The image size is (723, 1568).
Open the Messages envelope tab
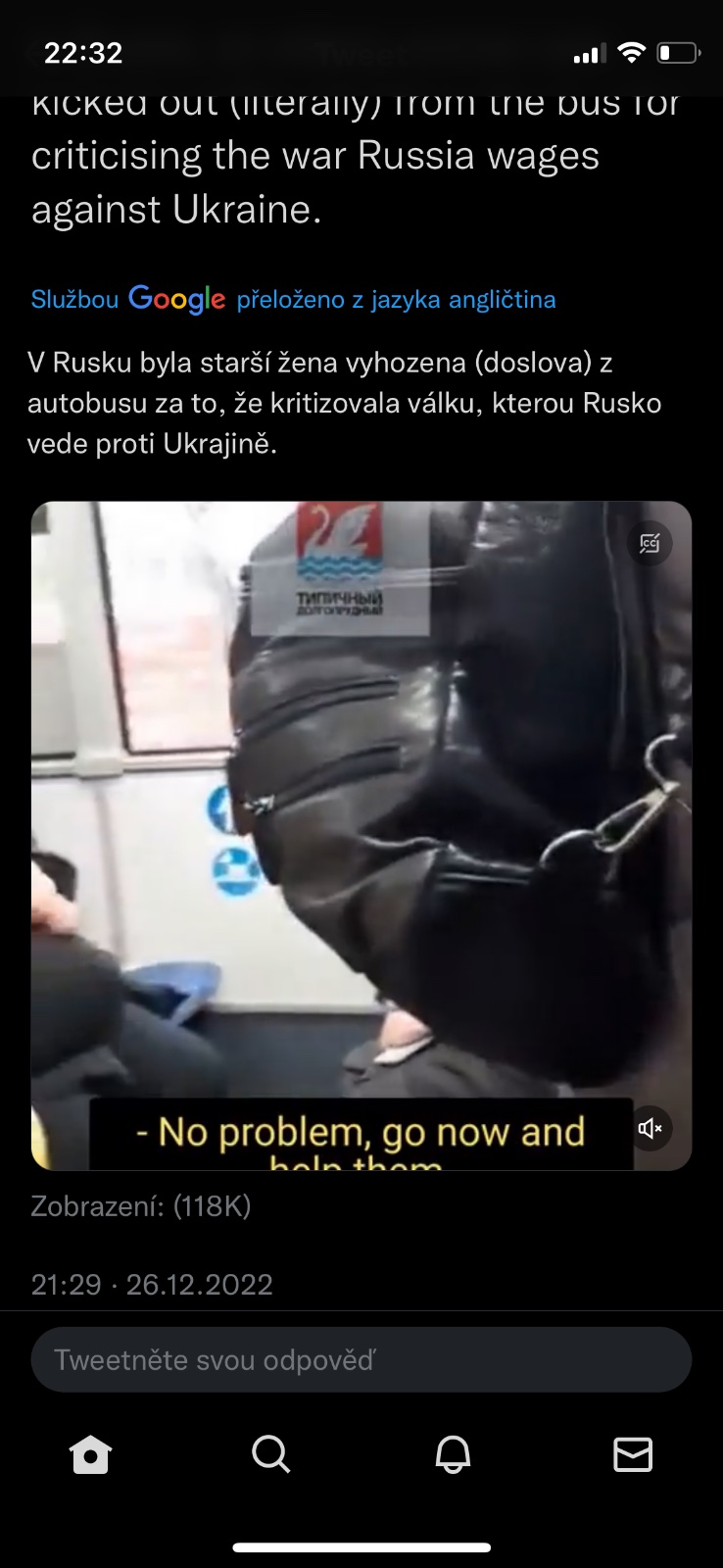[633, 1454]
